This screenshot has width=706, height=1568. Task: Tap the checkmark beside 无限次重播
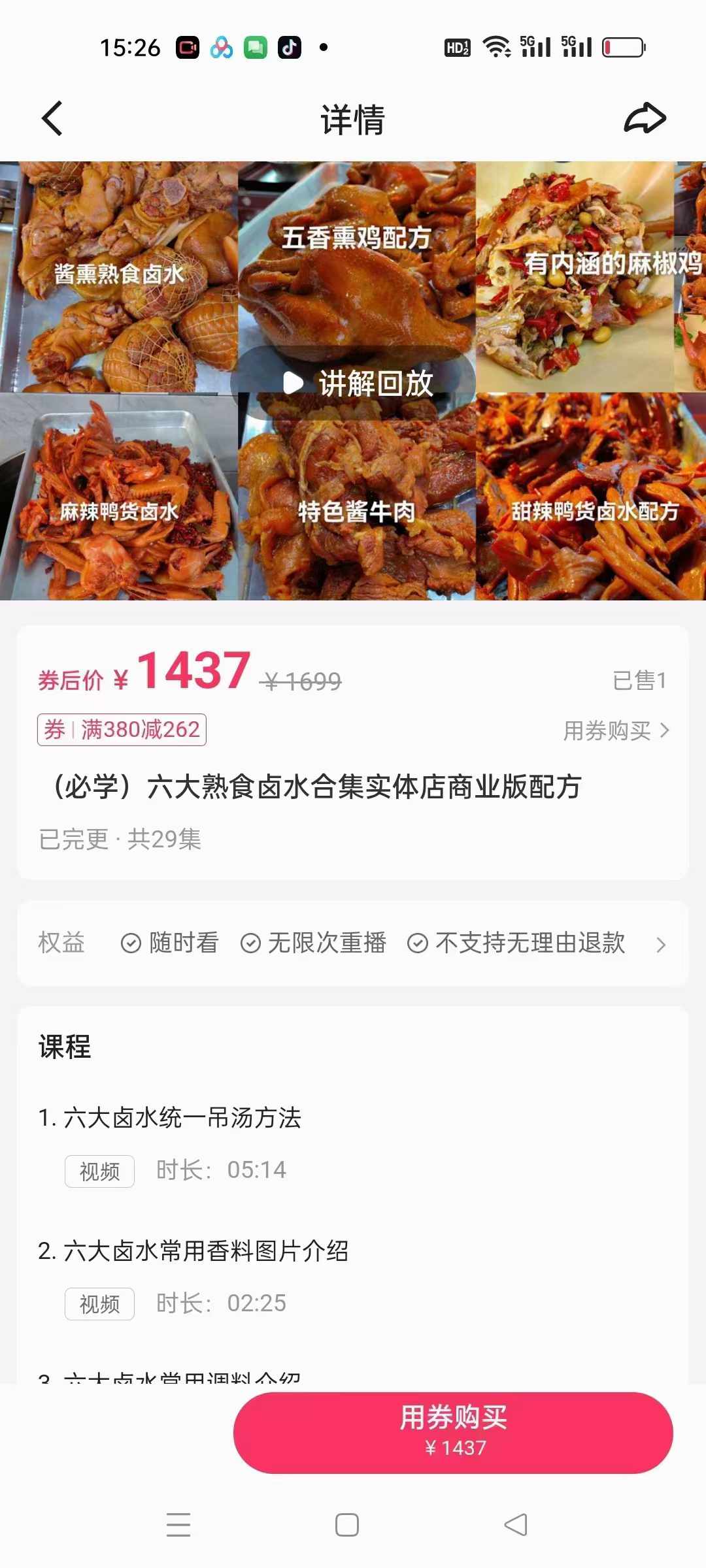point(250,943)
